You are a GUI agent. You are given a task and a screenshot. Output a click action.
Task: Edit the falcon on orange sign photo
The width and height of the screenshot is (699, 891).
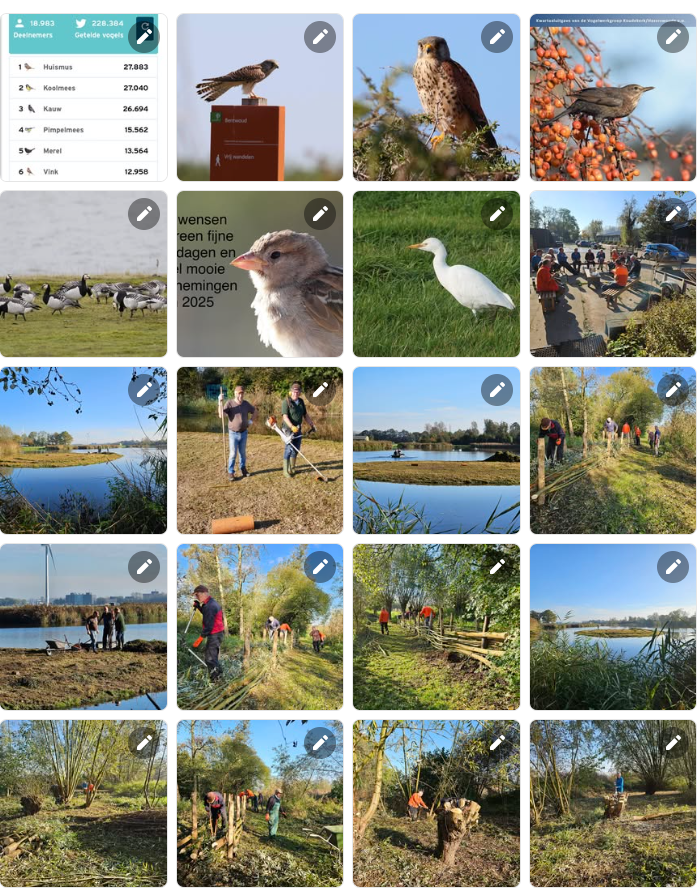coord(320,37)
